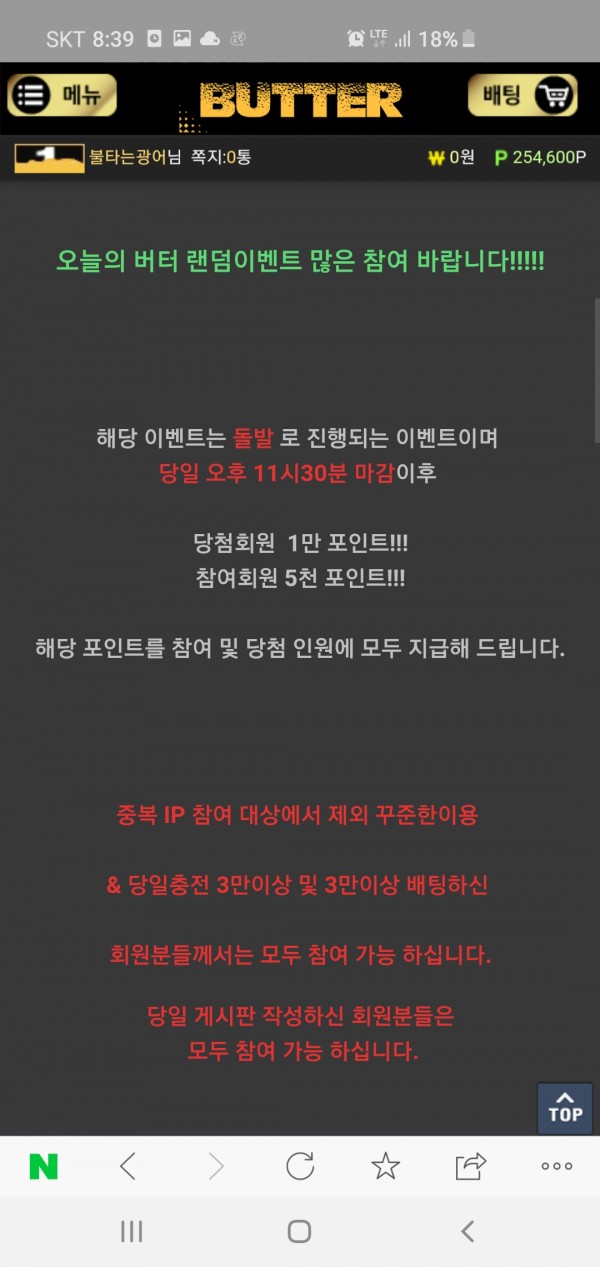Open the 배팅 cart button

[523, 96]
